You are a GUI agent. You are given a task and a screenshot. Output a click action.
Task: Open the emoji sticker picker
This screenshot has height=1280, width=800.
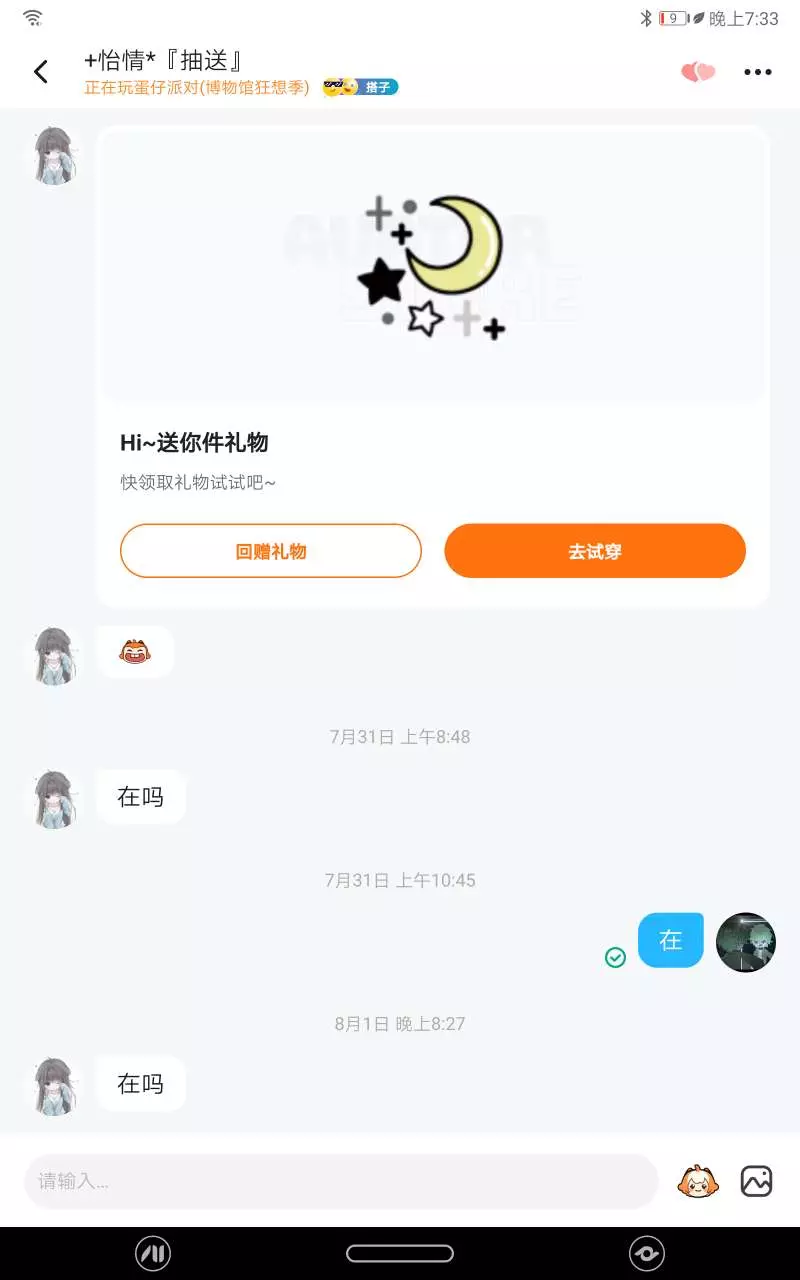tap(698, 1181)
